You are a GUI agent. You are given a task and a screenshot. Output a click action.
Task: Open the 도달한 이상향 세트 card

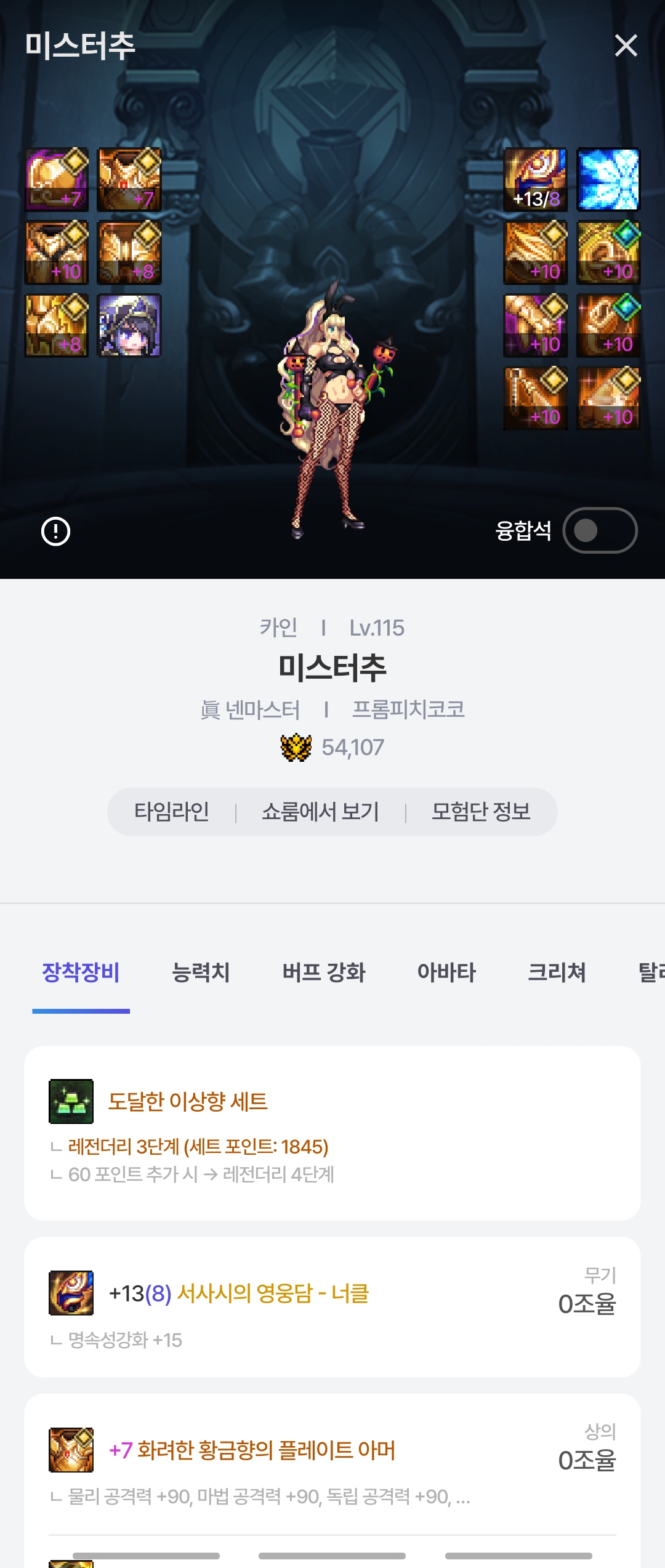click(332, 1132)
